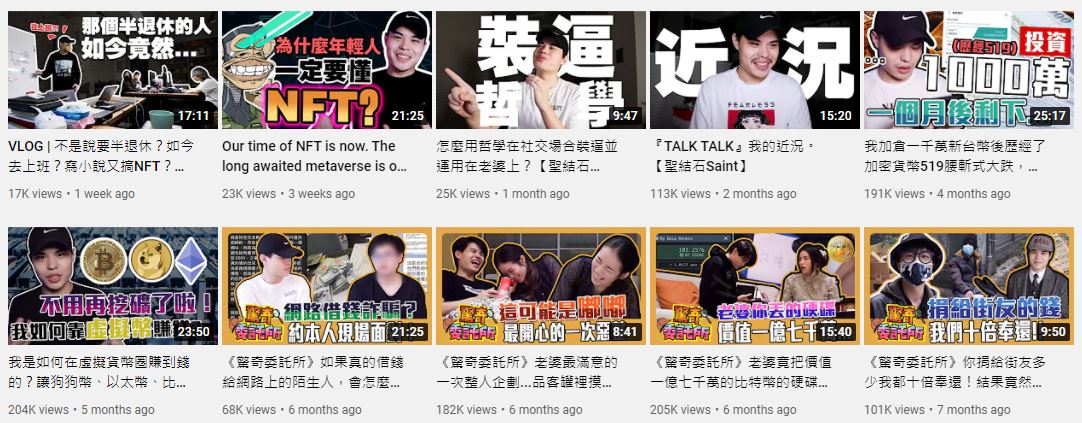1082x423 pixels.
Task: Open the 23:50 虛擬幣 crypto video thumbnail
Action: [112, 286]
